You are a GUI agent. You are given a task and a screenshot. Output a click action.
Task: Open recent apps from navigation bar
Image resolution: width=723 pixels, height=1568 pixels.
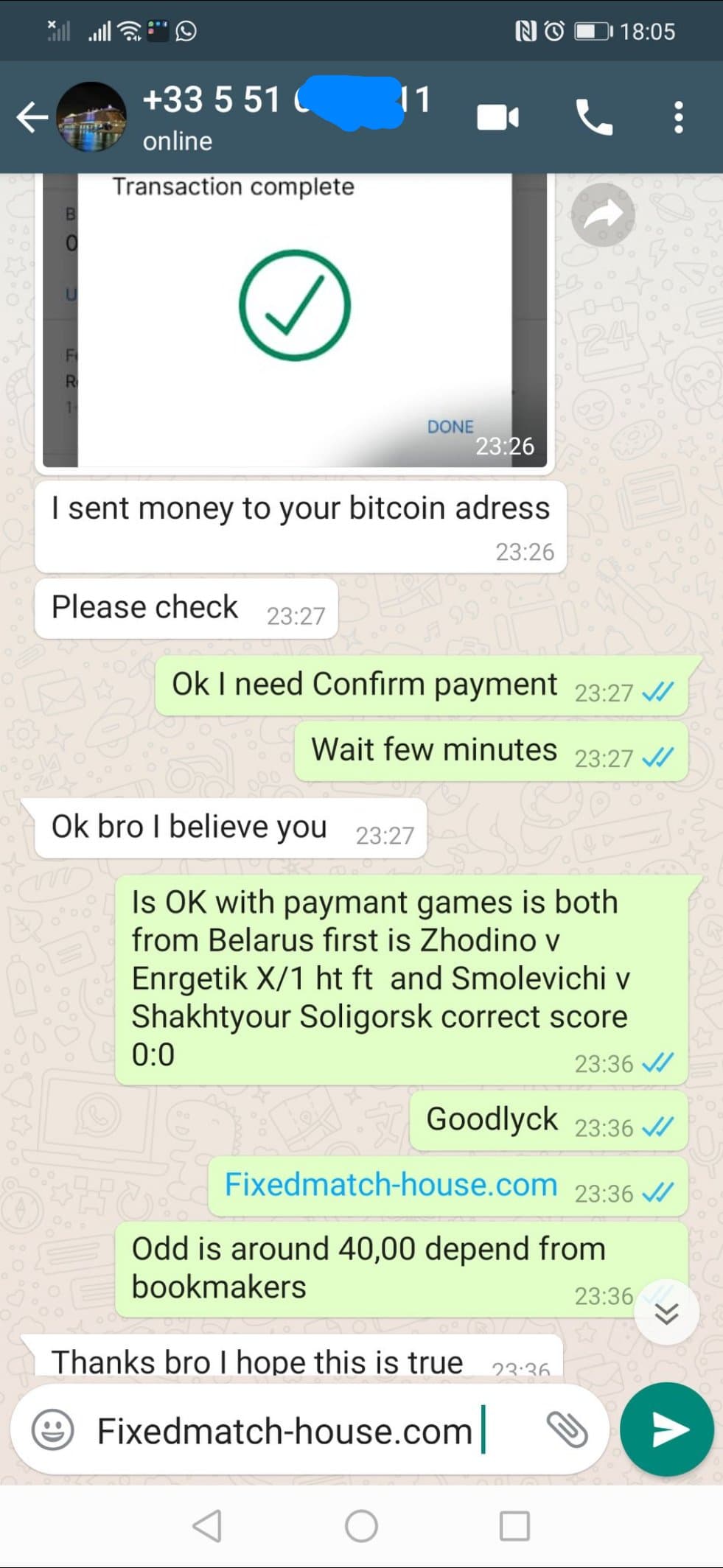[x=514, y=1525]
